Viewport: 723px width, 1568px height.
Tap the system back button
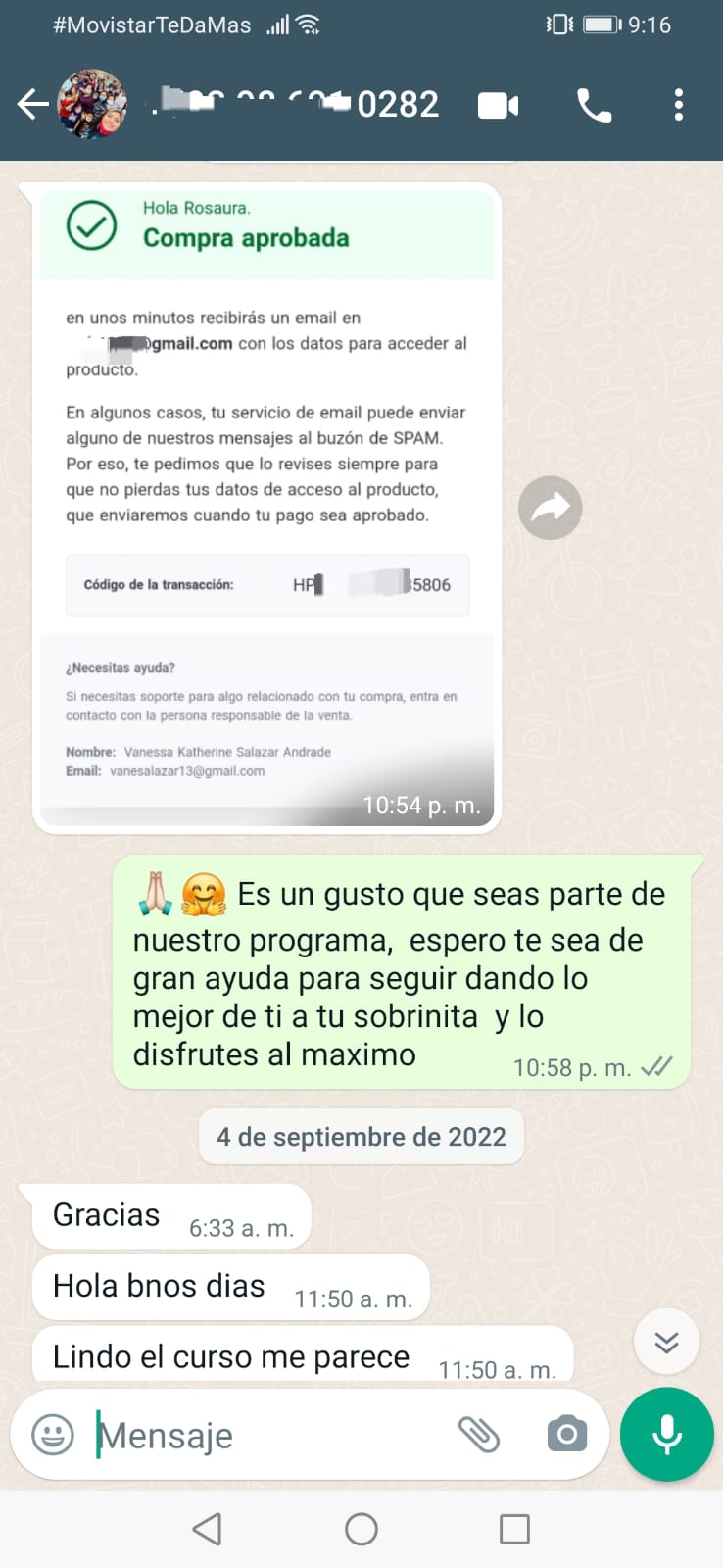click(x=207, y=1529)
